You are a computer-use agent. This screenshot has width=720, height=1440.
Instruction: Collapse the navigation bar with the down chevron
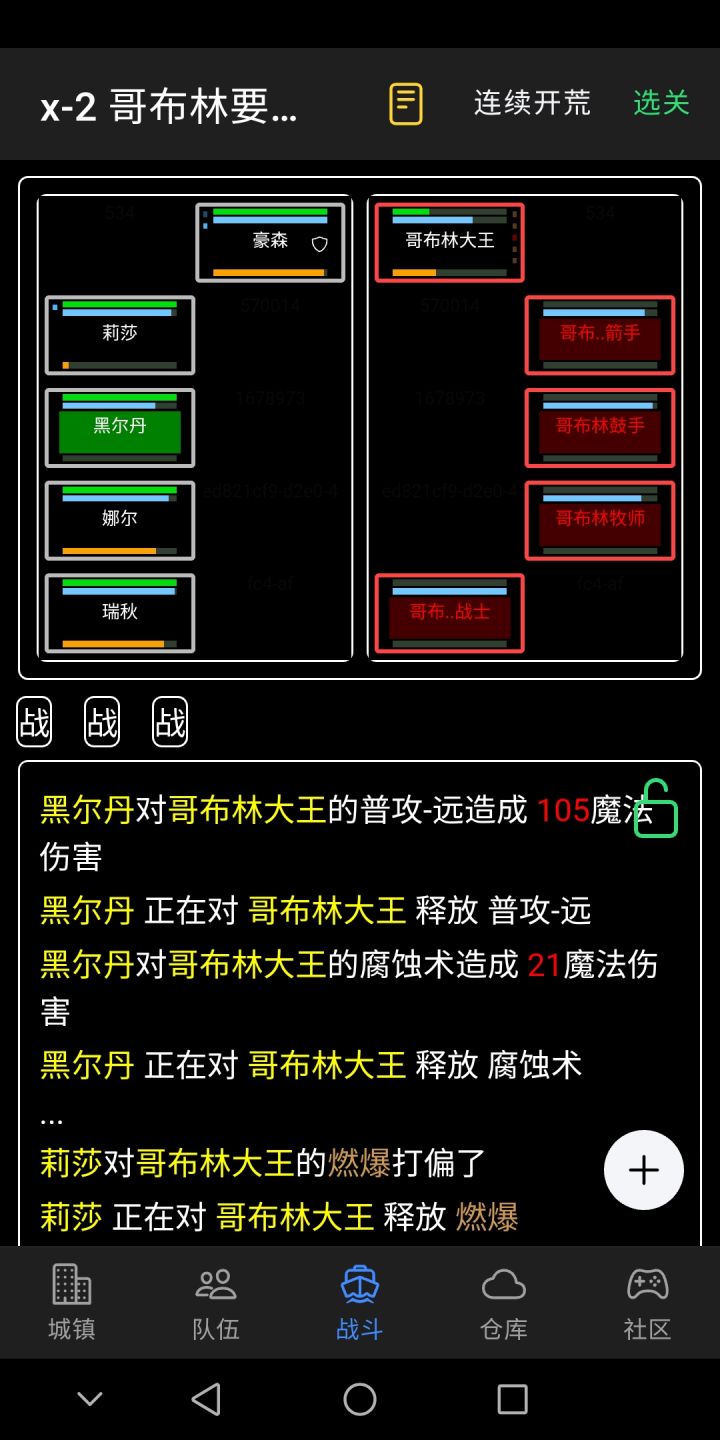click(x=90, y=1399)
